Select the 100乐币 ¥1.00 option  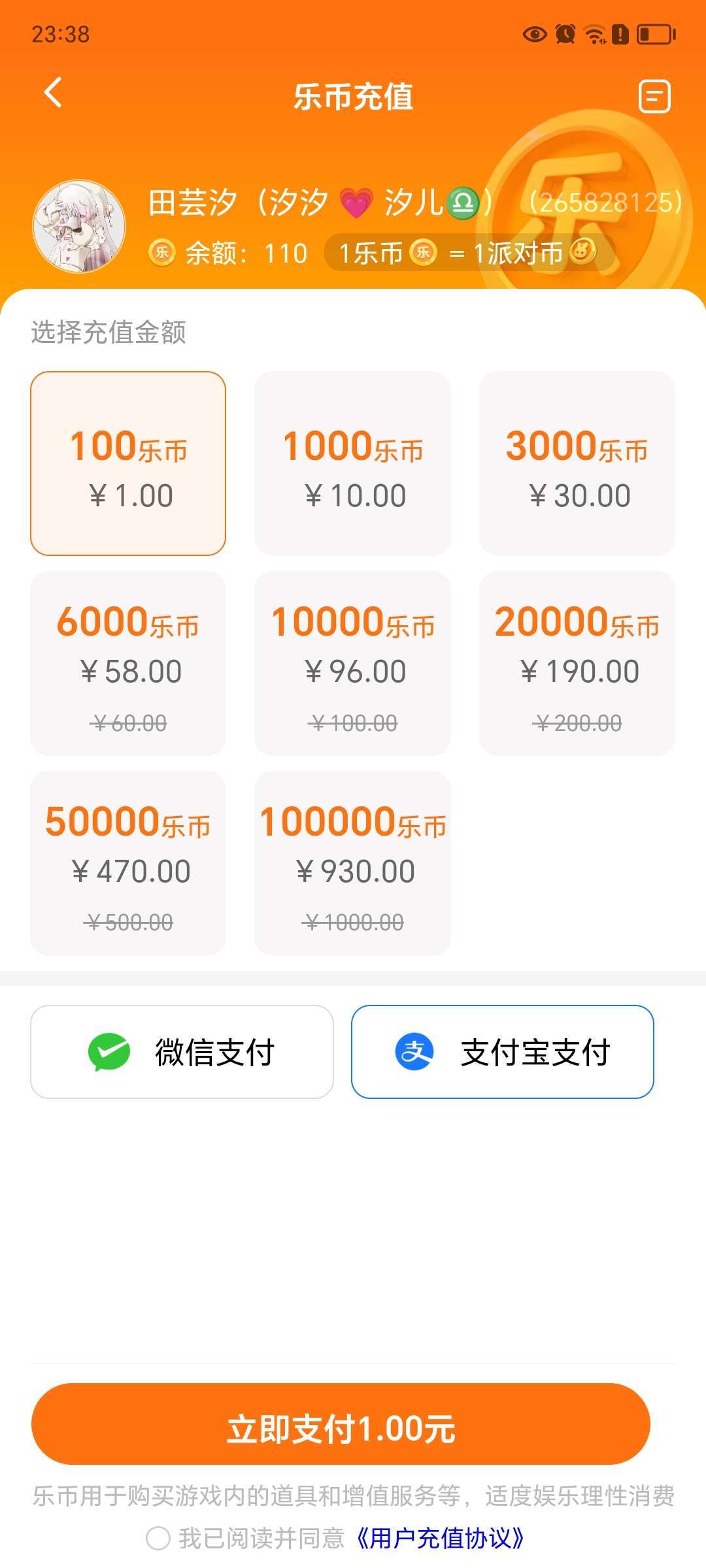coord(128,463)
